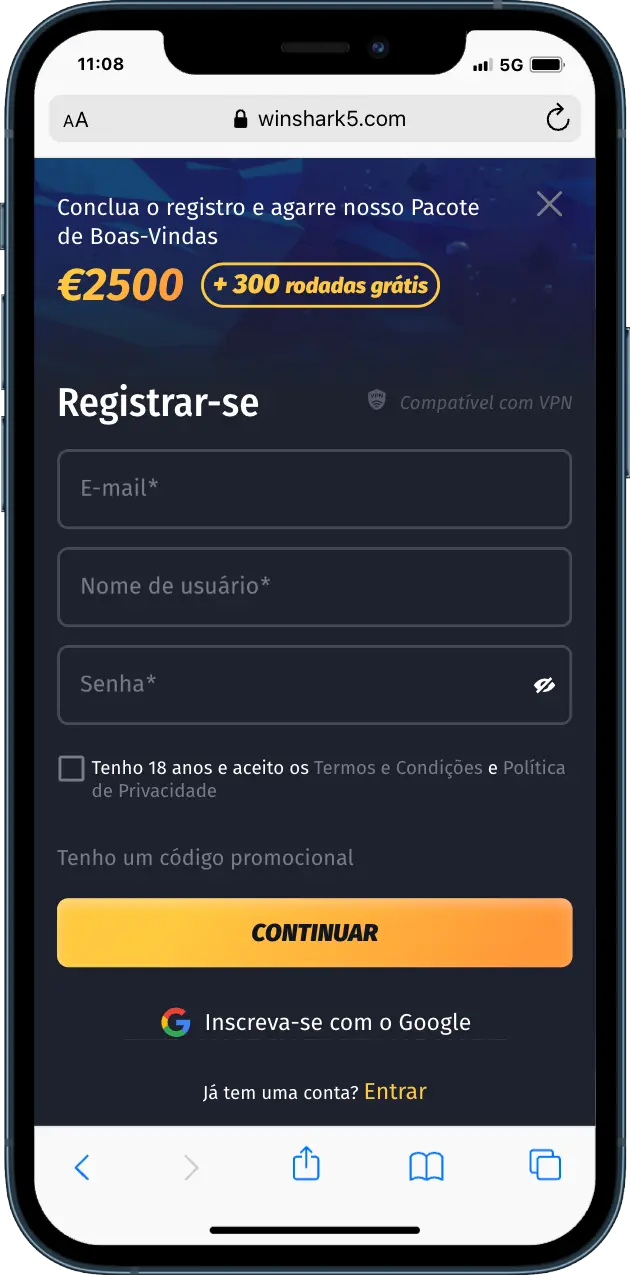Sign up with Inscreva-se com o Google
Image resolution: width=630 pixels, height=1275 pixels.
point(316,1022)
